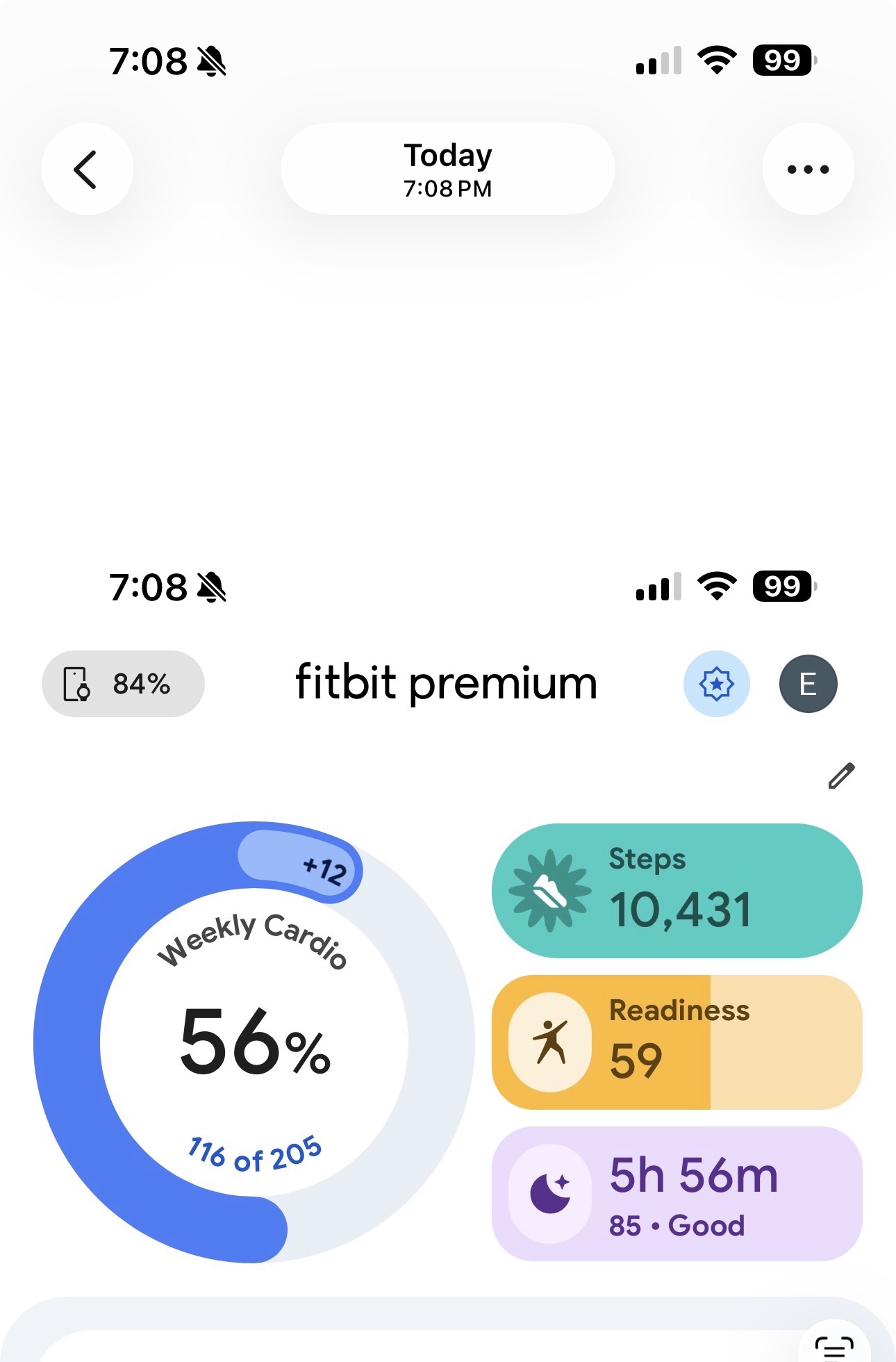Tap the Today 7:08 PM title pill
Image resolution: width=896 pixels, height=1362 pixels.
coord(448,170)
